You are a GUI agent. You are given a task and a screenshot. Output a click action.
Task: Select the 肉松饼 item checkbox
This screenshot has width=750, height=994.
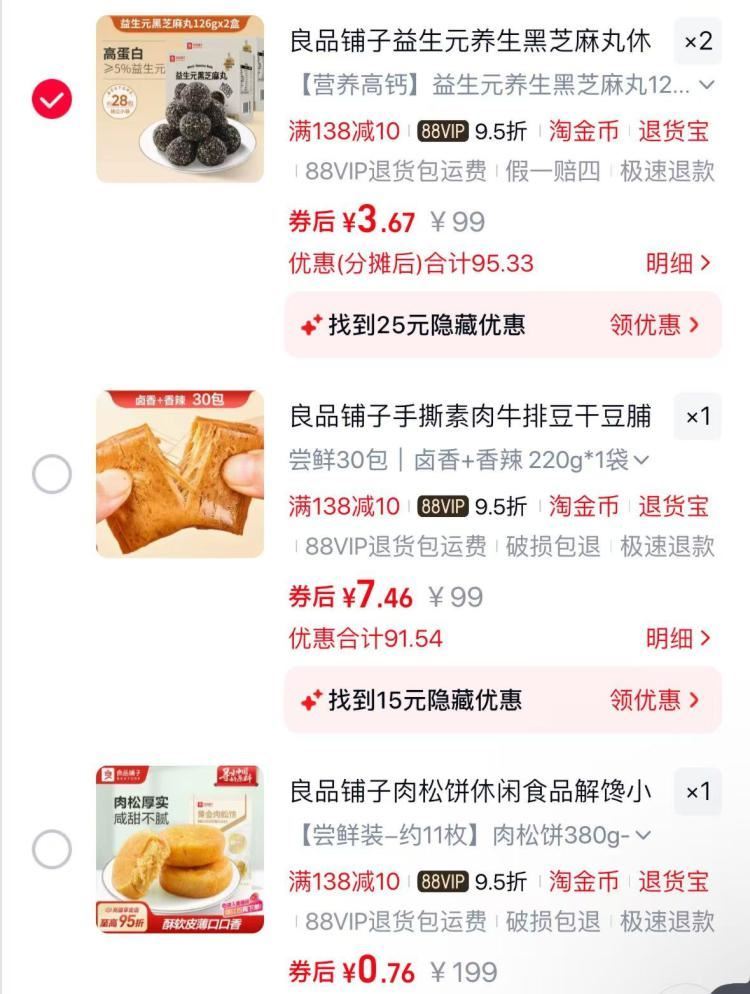[x=50, y=847]
